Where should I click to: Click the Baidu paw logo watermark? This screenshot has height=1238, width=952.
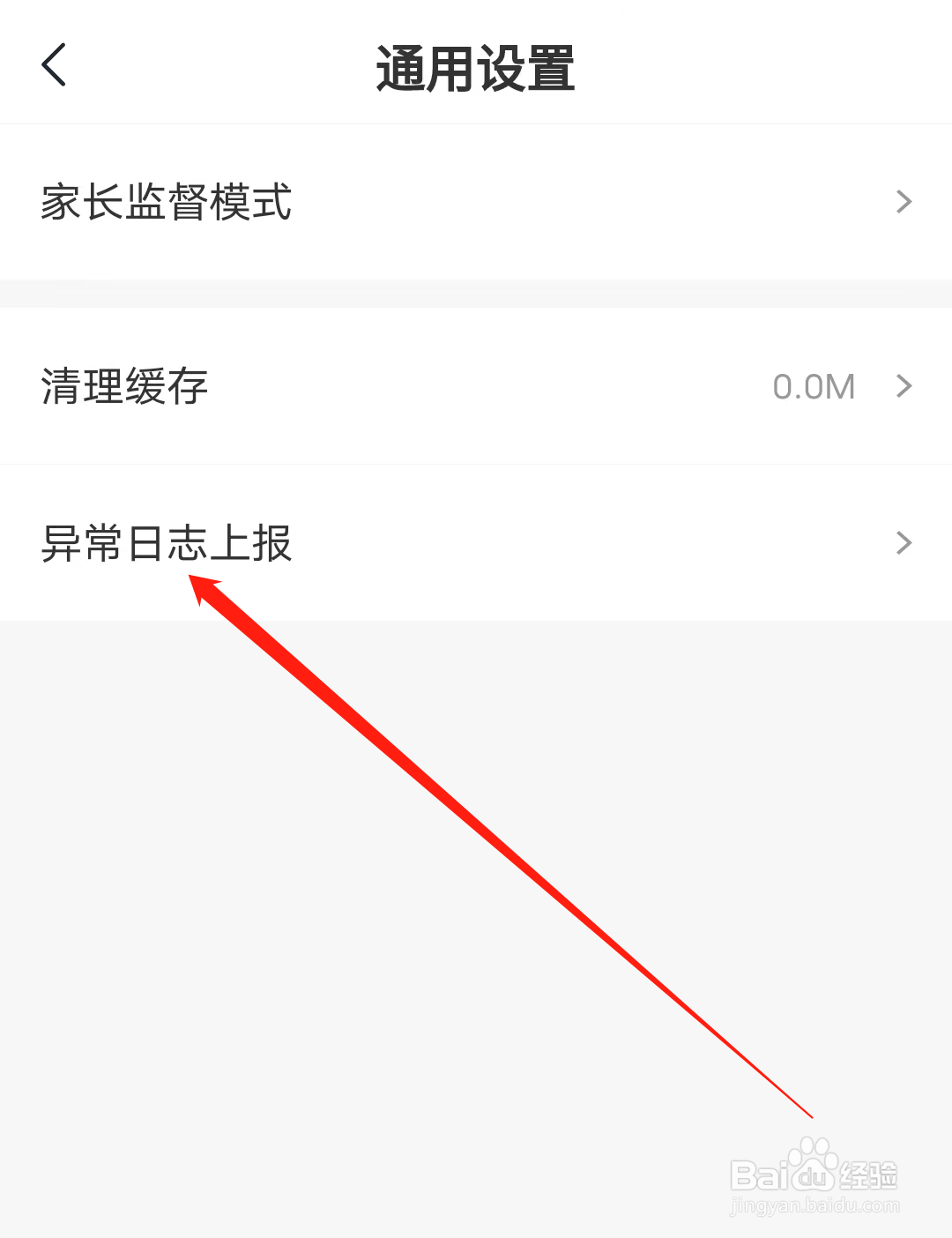point(812,1155)
